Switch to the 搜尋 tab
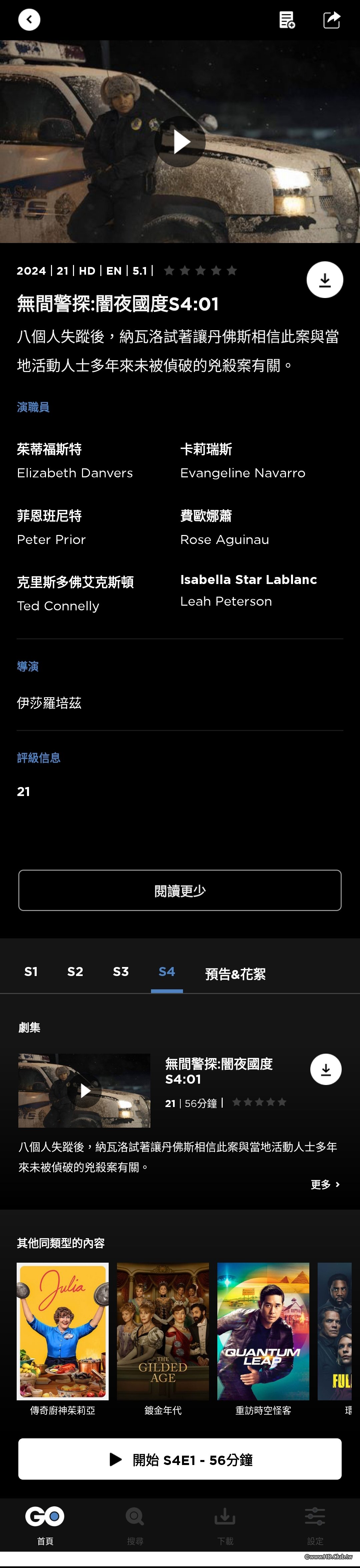This screenshot has height=1568, width=360. [x=135, y=1524]
